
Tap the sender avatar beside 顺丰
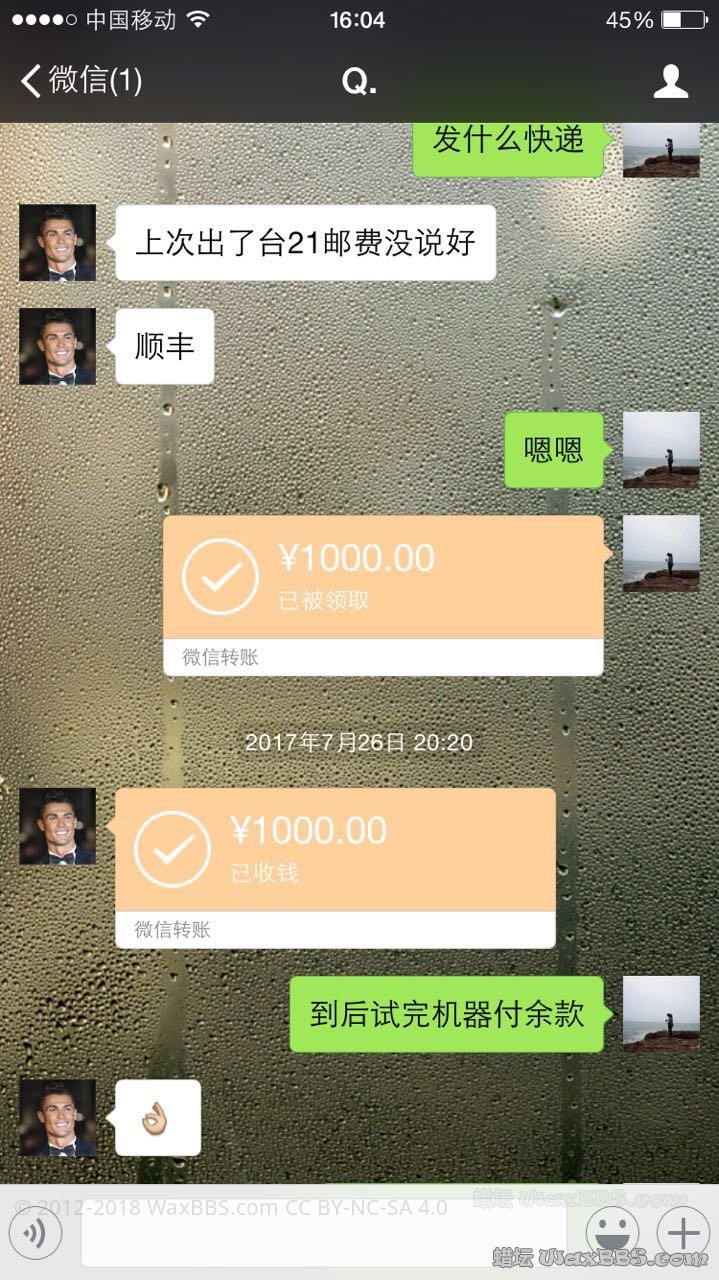[57, 346]
